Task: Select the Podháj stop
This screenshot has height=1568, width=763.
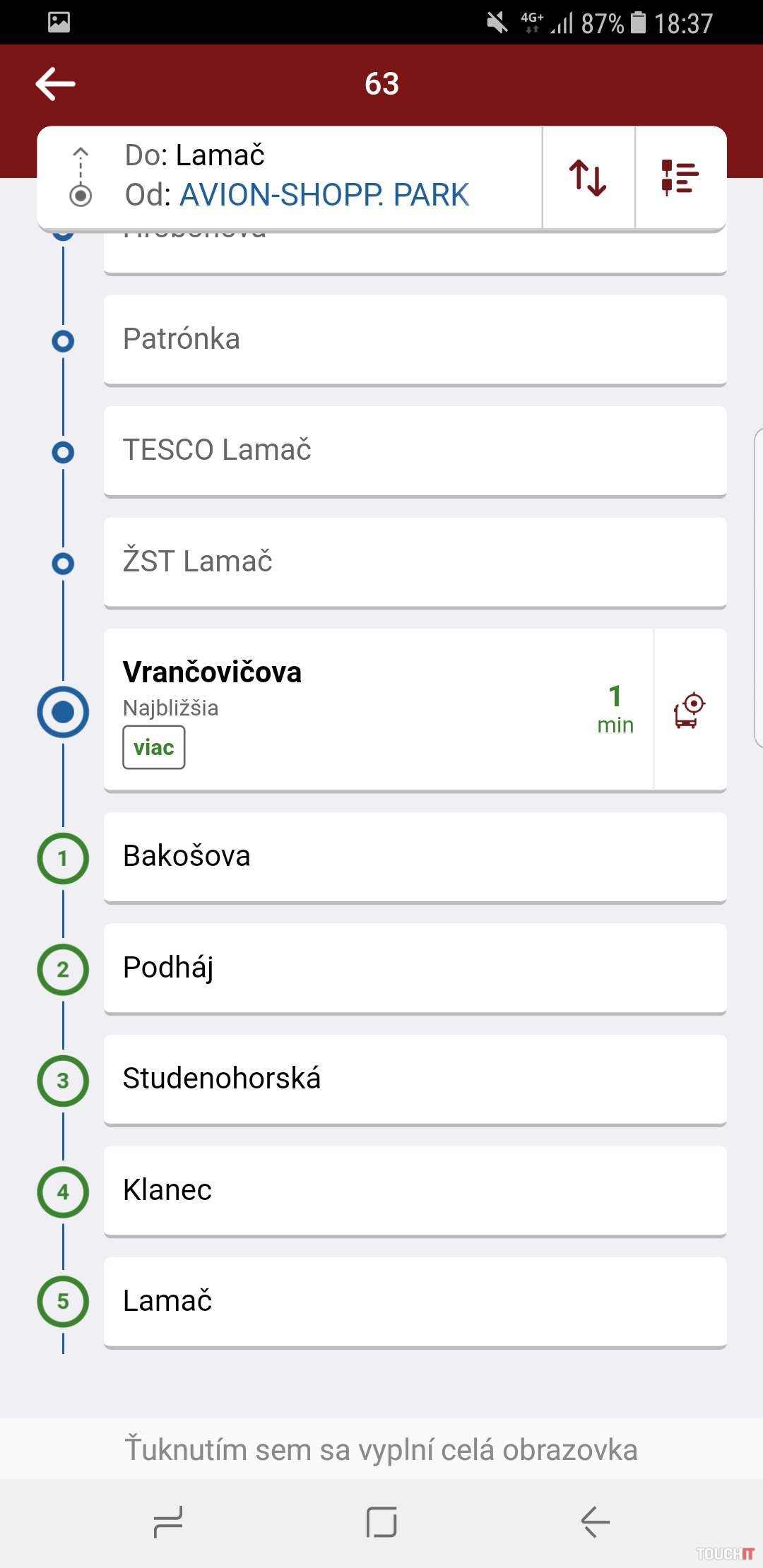Action: coord(415,968)
